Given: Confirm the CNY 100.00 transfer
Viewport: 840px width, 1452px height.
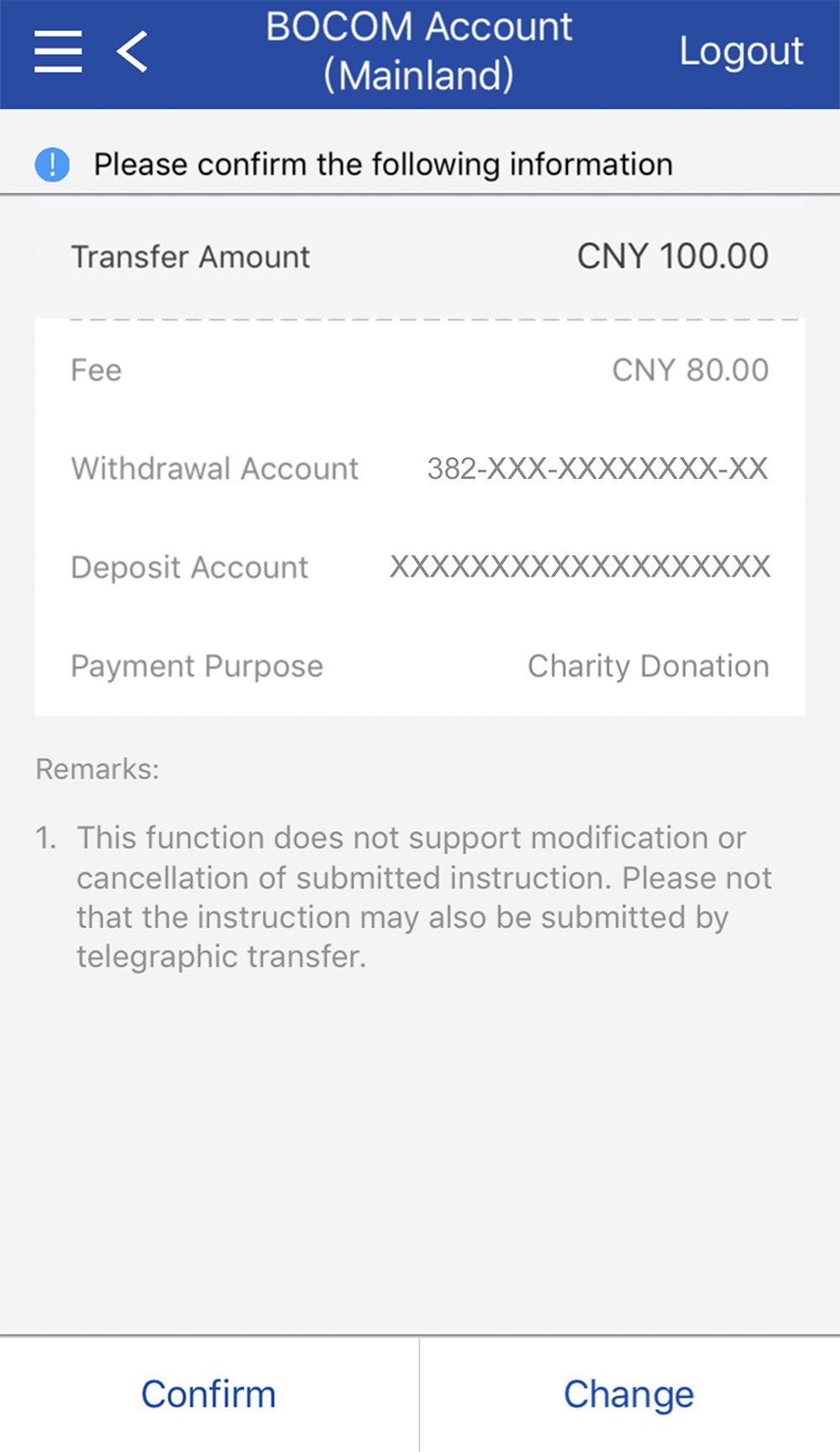Looking at the screenshot, I should pos(208,1394).
